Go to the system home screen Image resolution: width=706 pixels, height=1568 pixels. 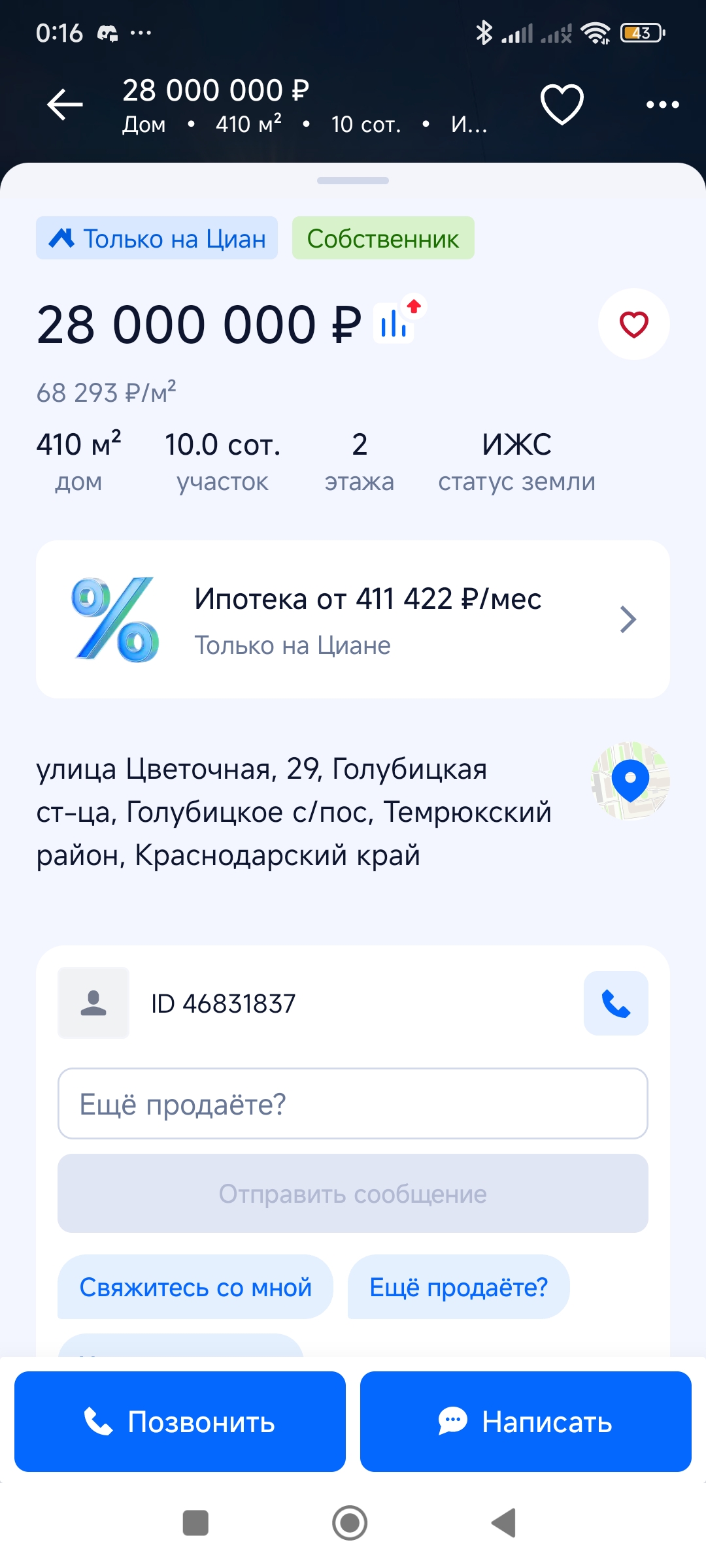click(350, 1523)
